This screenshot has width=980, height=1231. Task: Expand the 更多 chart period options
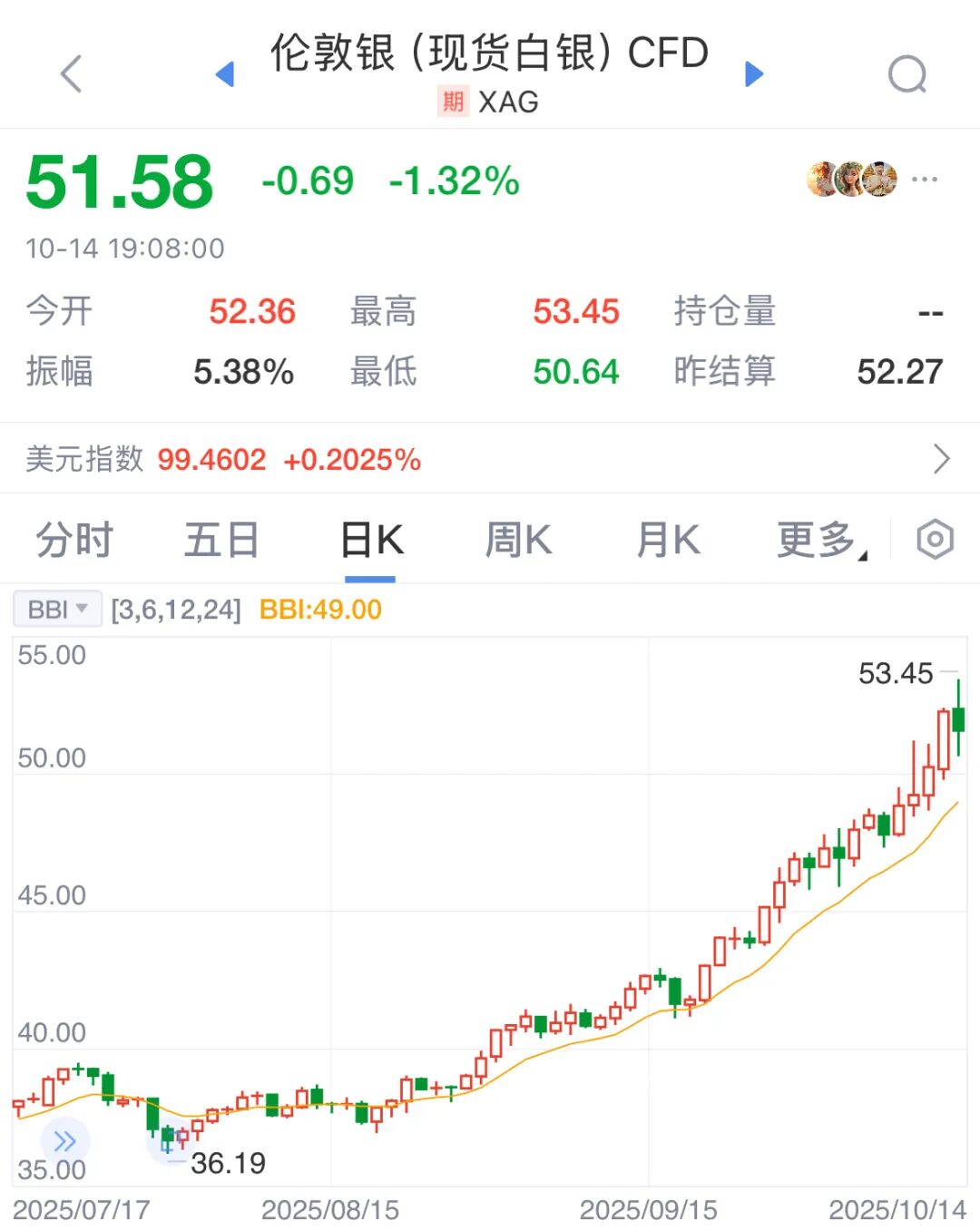tap(820, 541)
